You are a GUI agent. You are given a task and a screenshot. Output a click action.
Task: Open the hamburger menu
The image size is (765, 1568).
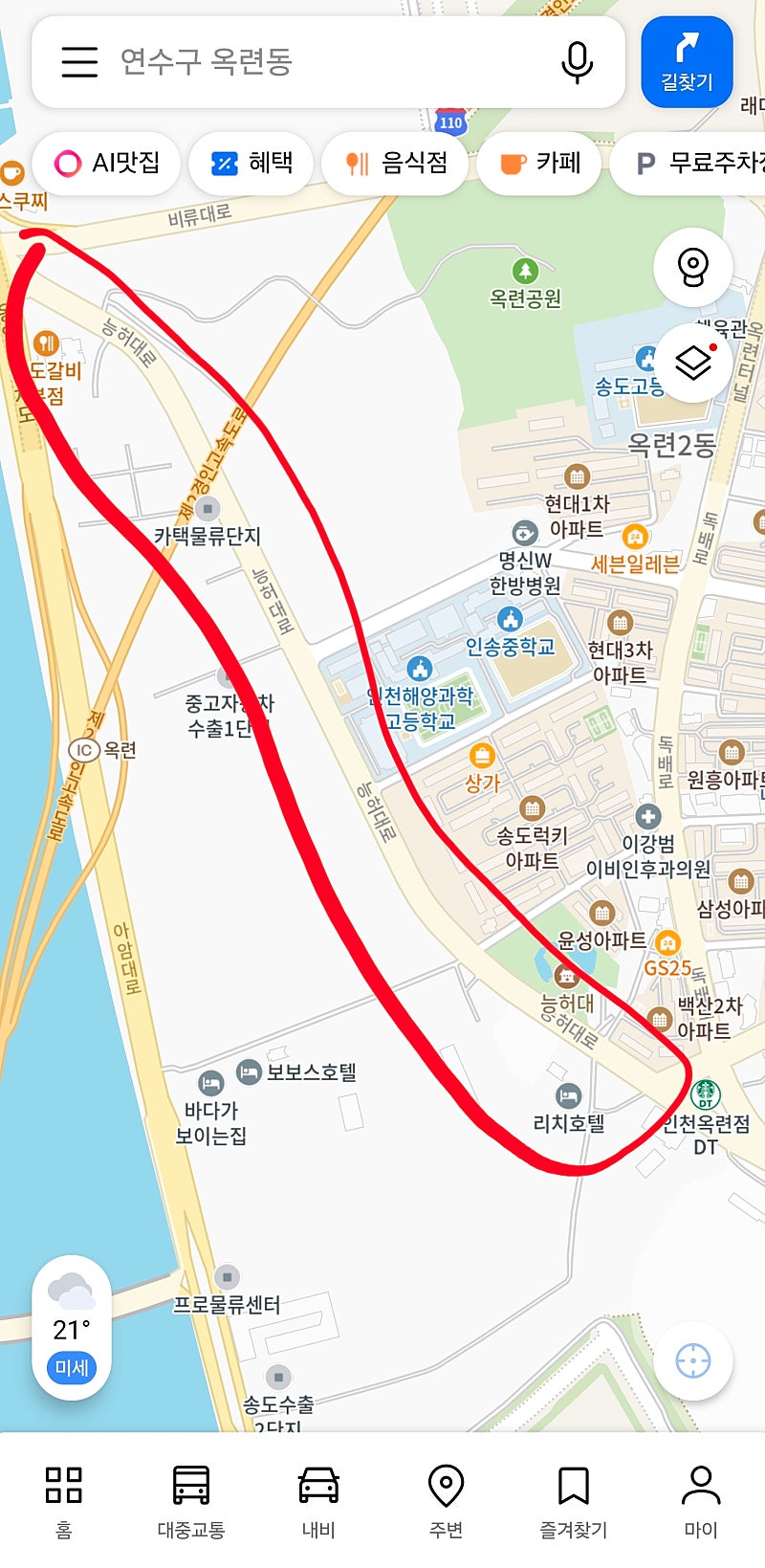(79, 62)
